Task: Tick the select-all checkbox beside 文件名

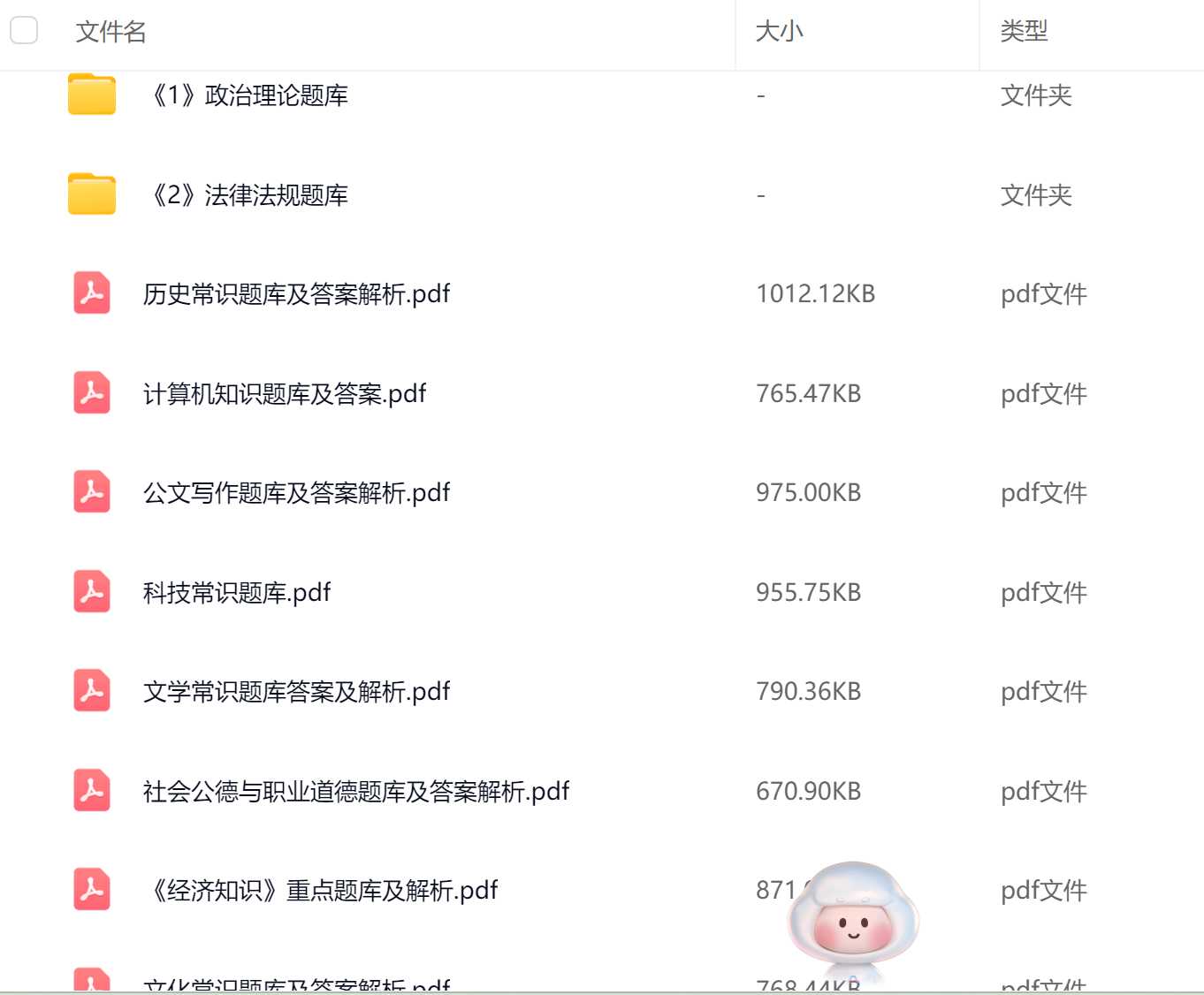Action: click(x=24, y=31)
